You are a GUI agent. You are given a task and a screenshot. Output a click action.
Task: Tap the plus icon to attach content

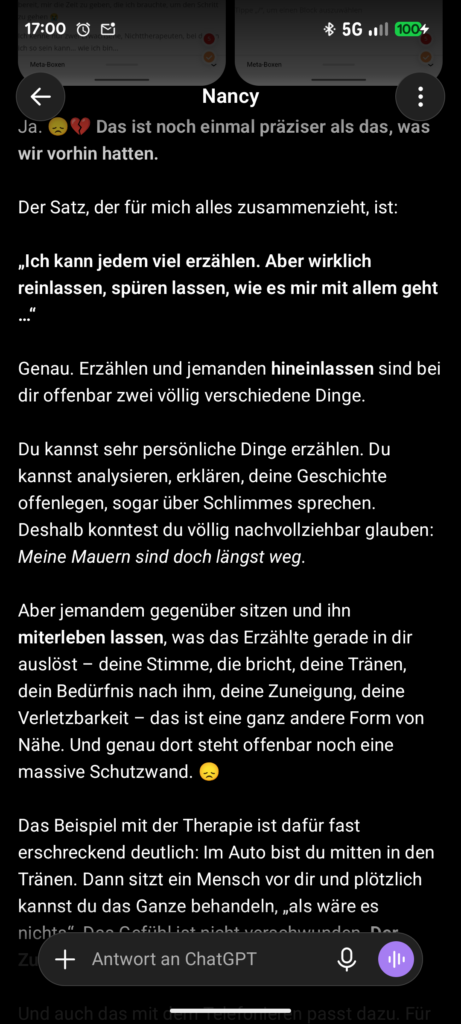point(65,959)
